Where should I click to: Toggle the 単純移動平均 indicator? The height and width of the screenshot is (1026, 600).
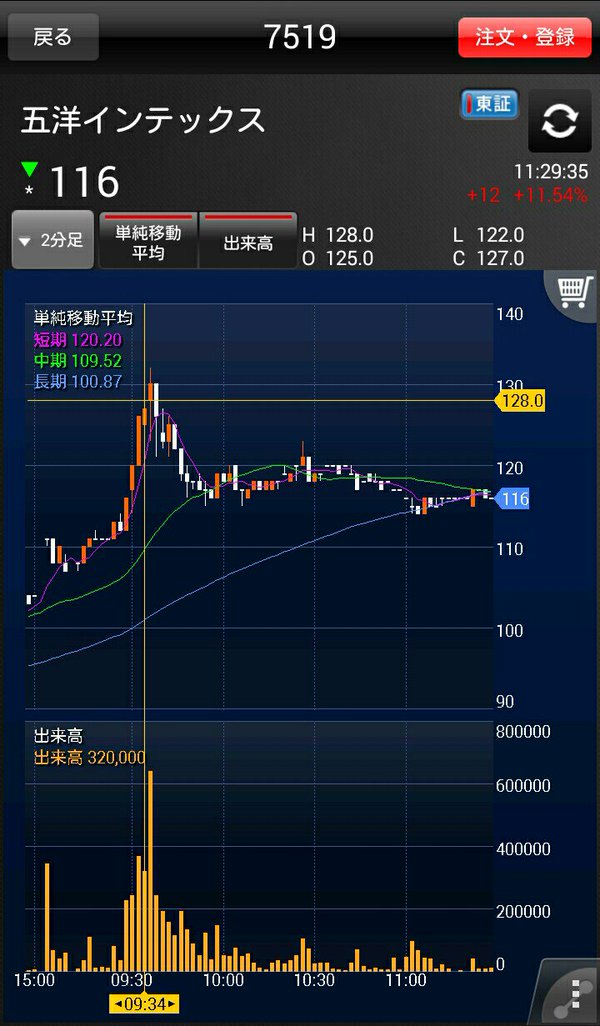tap(148, 240)
